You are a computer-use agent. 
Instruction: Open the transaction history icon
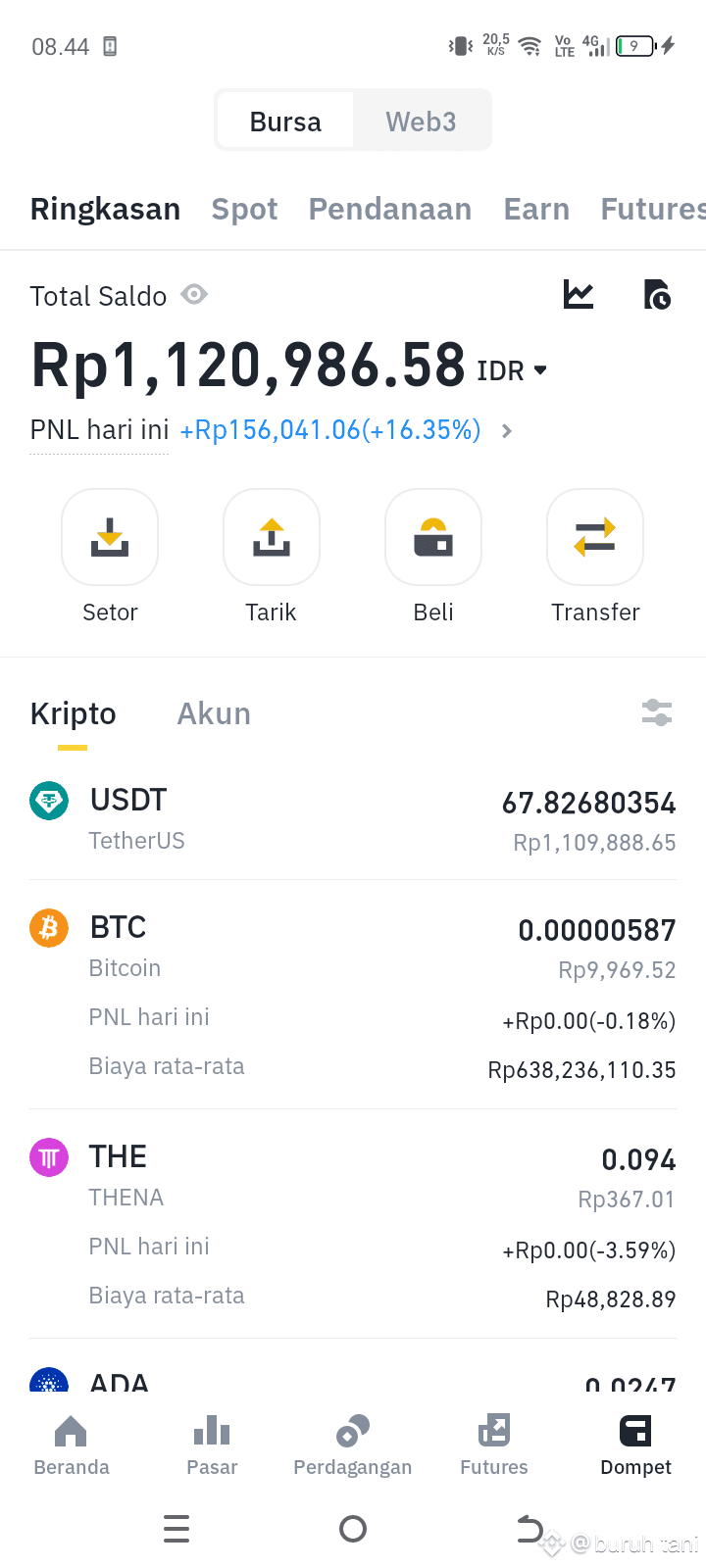coord(657,294)
